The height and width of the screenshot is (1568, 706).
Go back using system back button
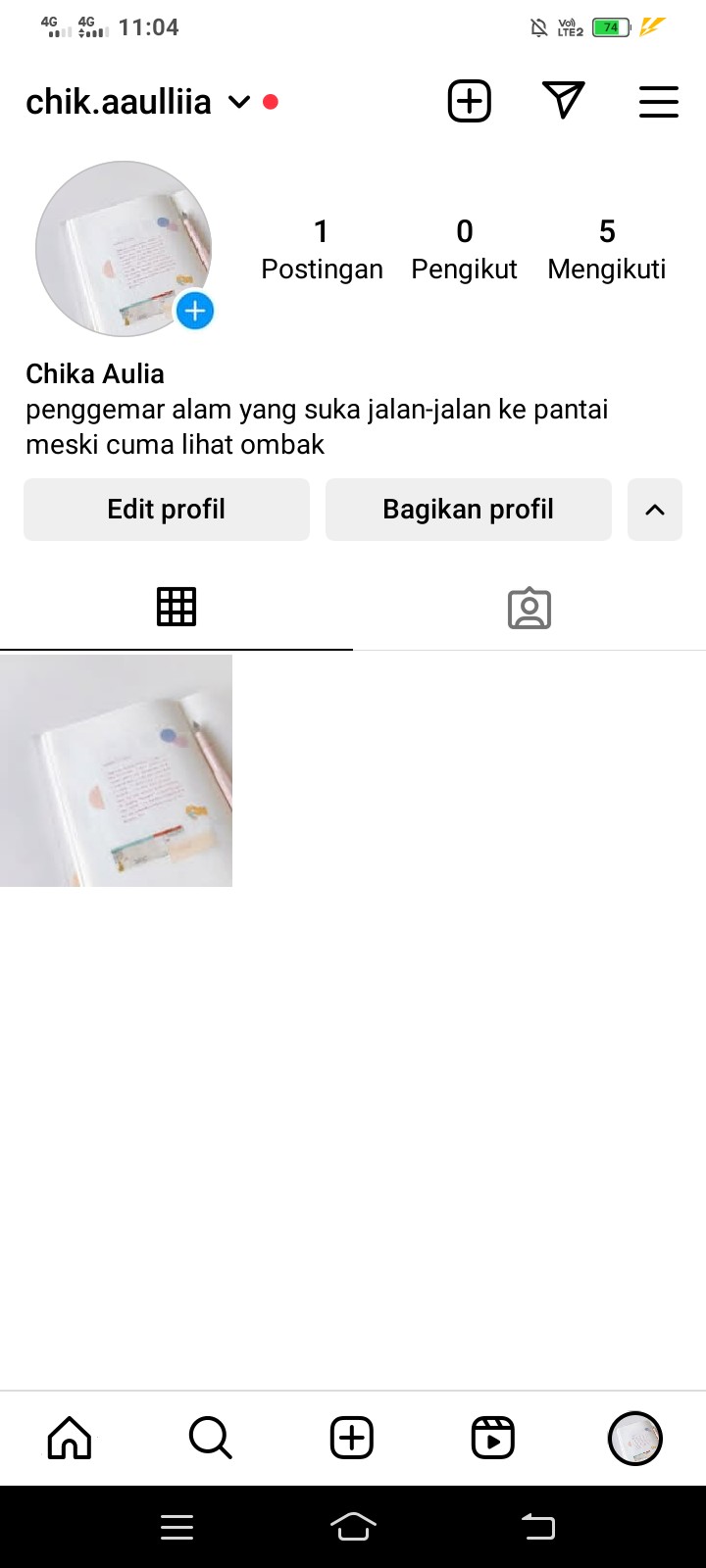(538, 1527)
